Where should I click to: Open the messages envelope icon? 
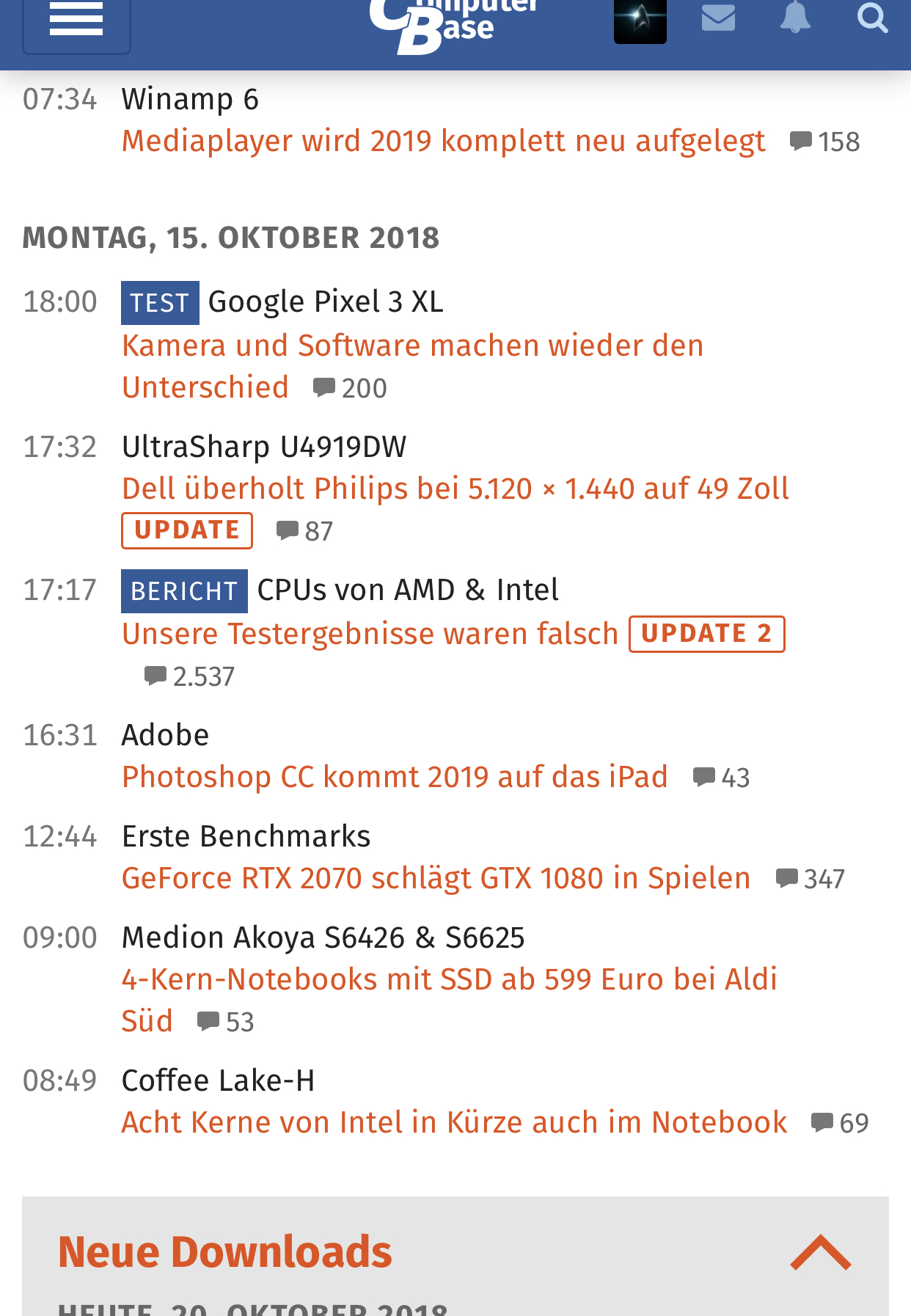pyautogui.click(x=718, y=18)
